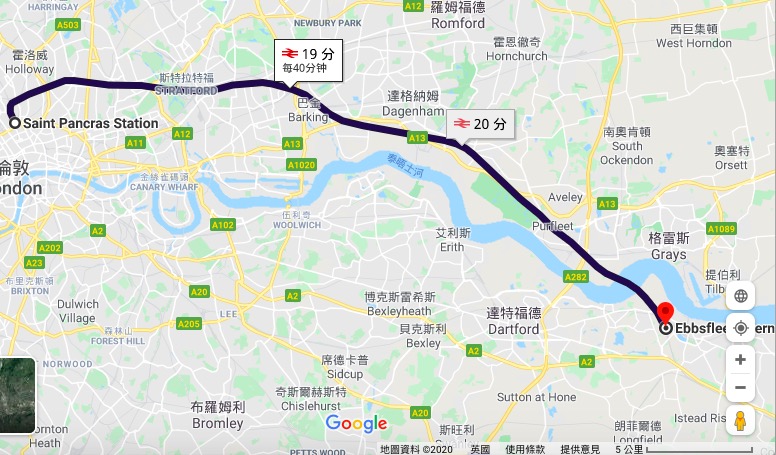Open the globe view button

[740, 296]
